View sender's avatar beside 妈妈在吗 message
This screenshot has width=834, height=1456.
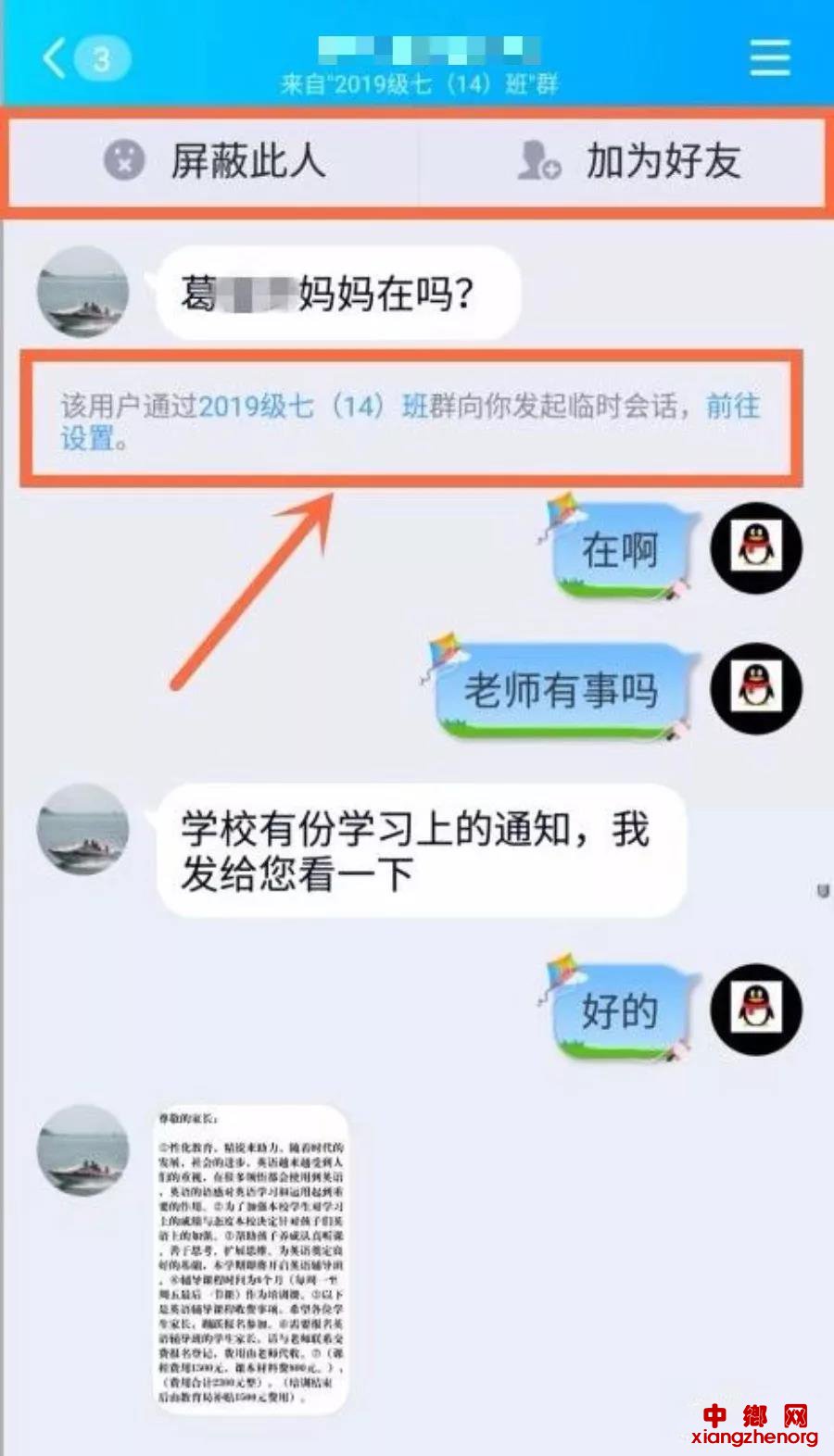[82, 292]
